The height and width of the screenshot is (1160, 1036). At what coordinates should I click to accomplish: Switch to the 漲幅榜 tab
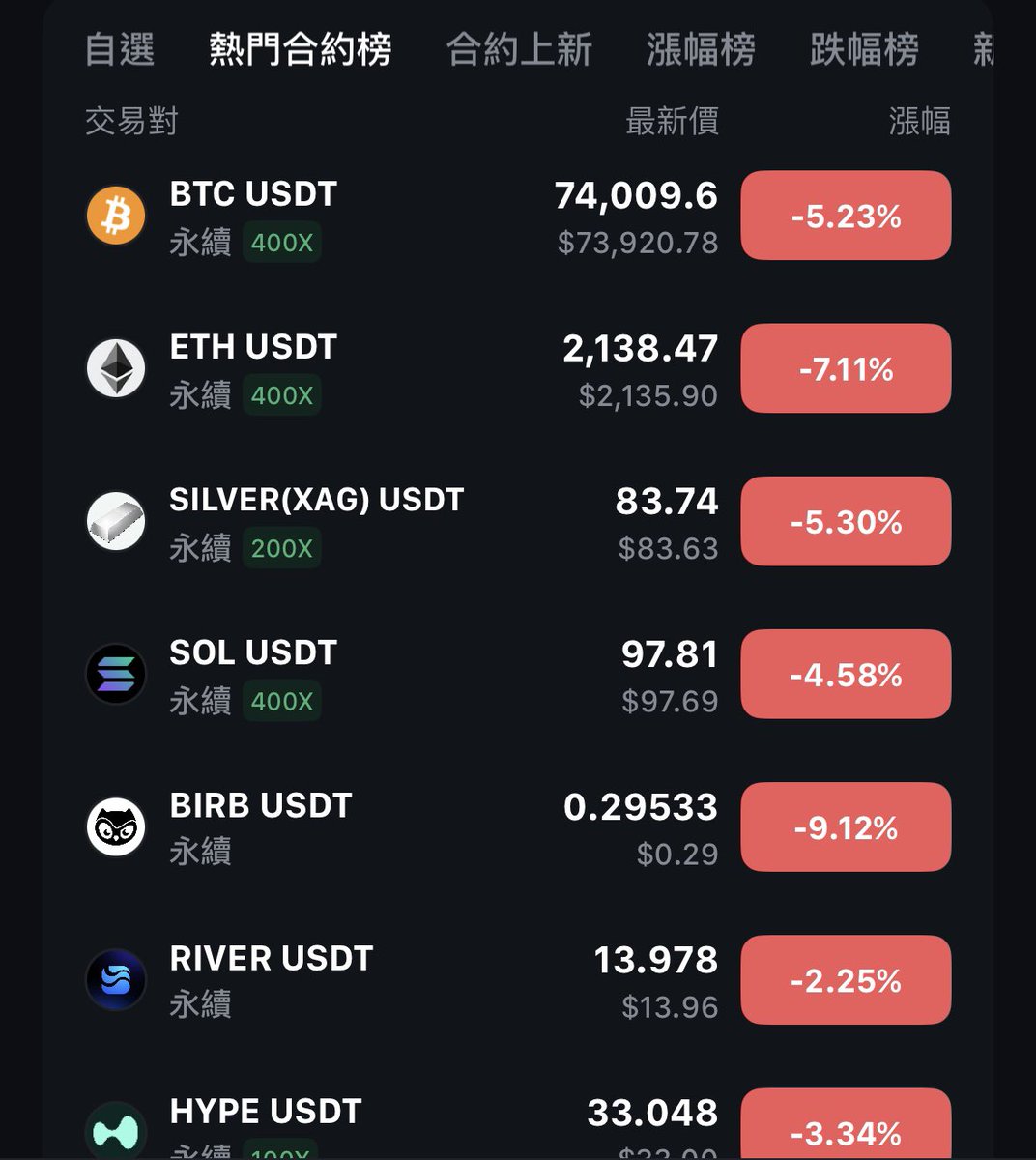coord(701,49)
